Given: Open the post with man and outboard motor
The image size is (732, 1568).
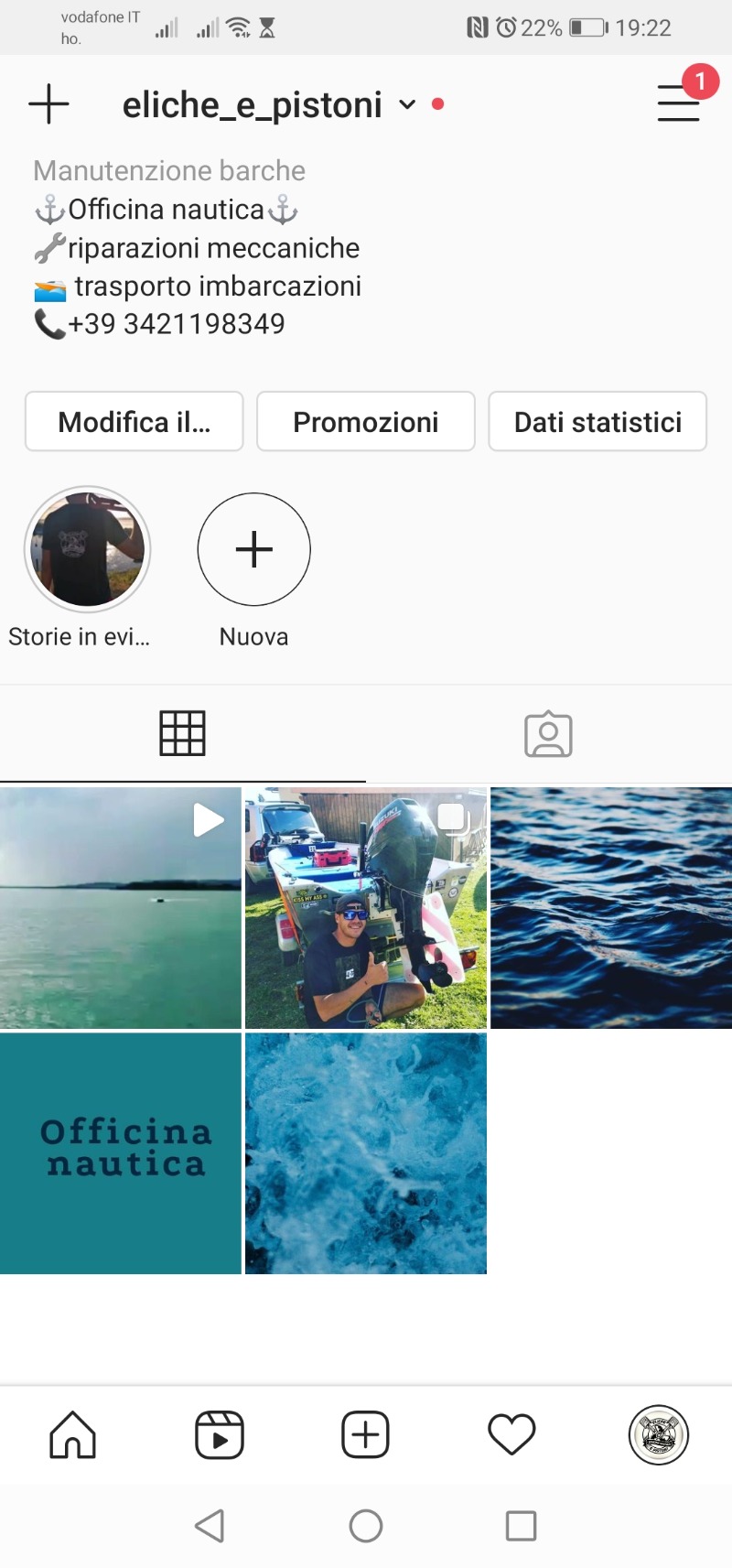Looking at the screenshot, I should click(366, 908).
